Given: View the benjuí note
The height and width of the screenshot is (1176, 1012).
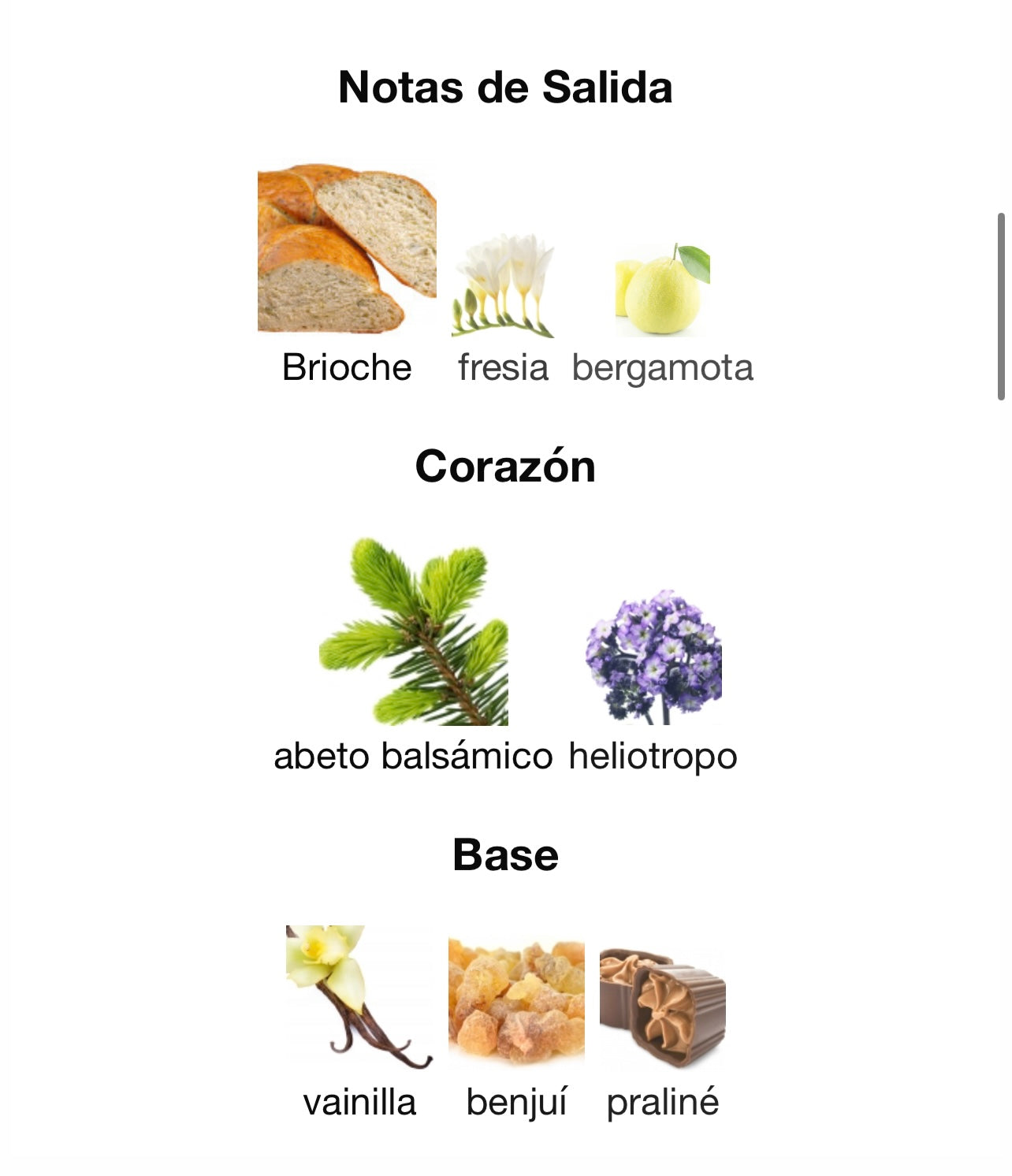Looking at the screenshot, I should (516, 1001).
